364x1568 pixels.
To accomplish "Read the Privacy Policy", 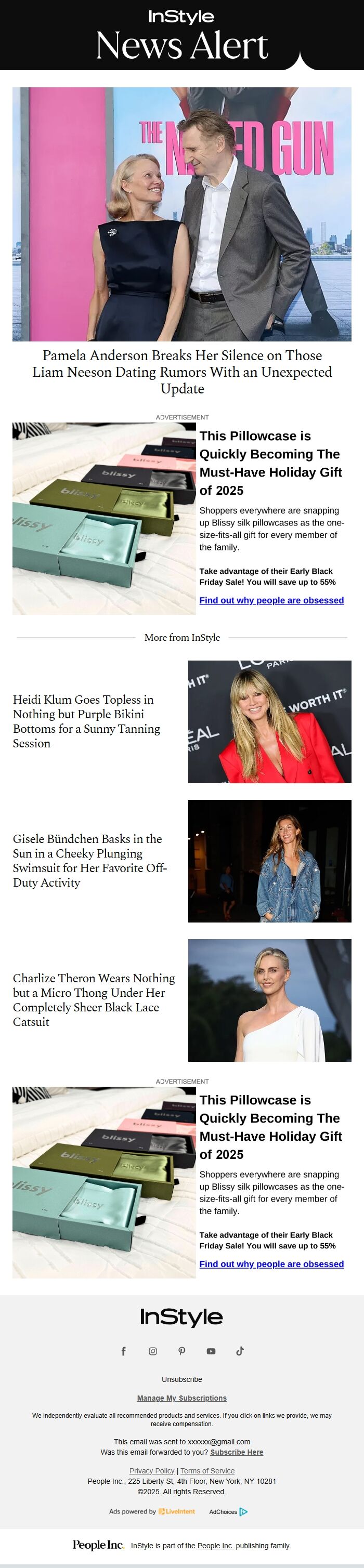I will coord(151,1471).
